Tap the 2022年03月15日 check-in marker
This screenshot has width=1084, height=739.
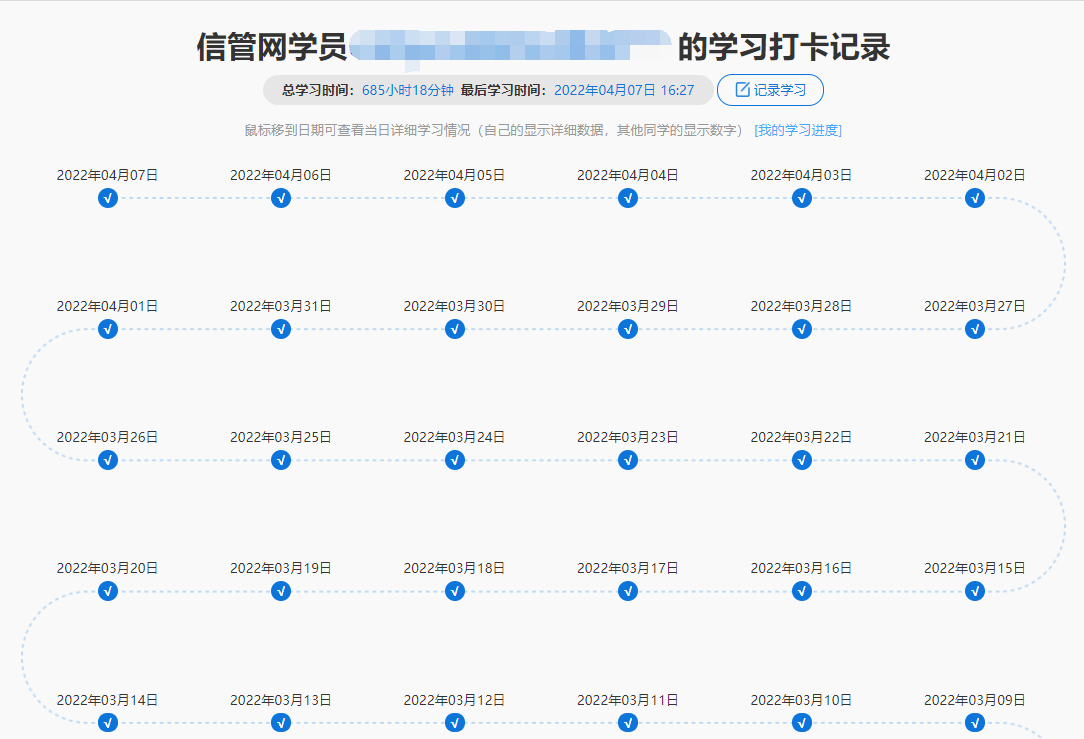(x=975, y=591)
